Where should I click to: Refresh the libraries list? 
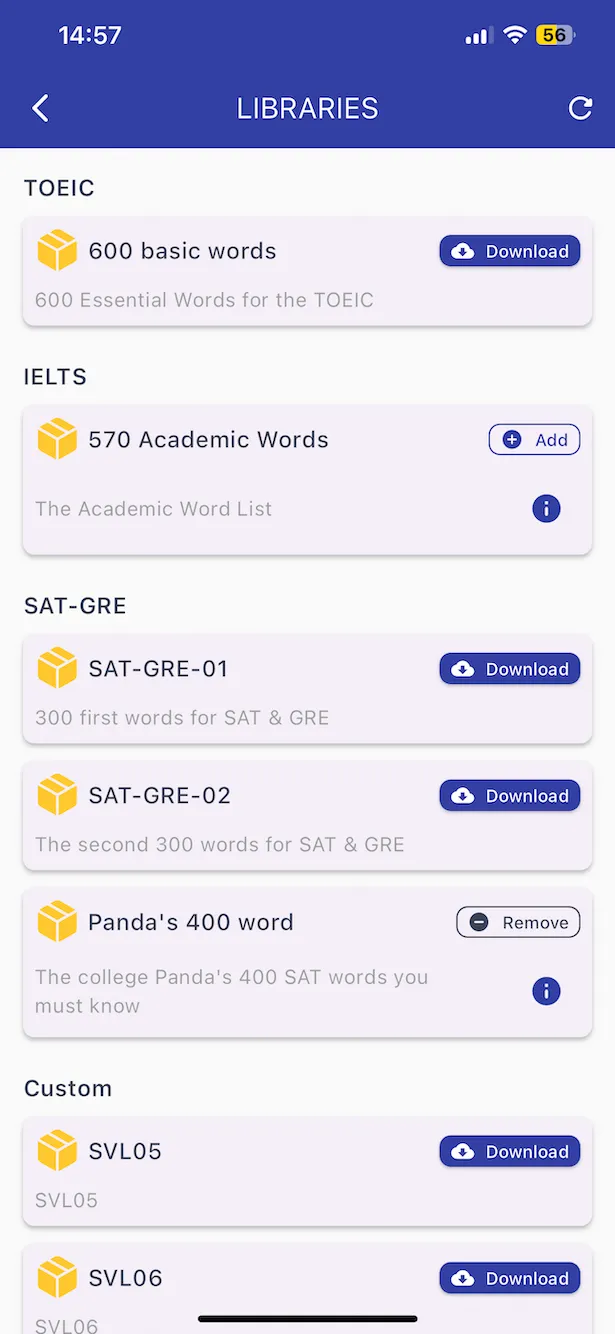[580, 108]
